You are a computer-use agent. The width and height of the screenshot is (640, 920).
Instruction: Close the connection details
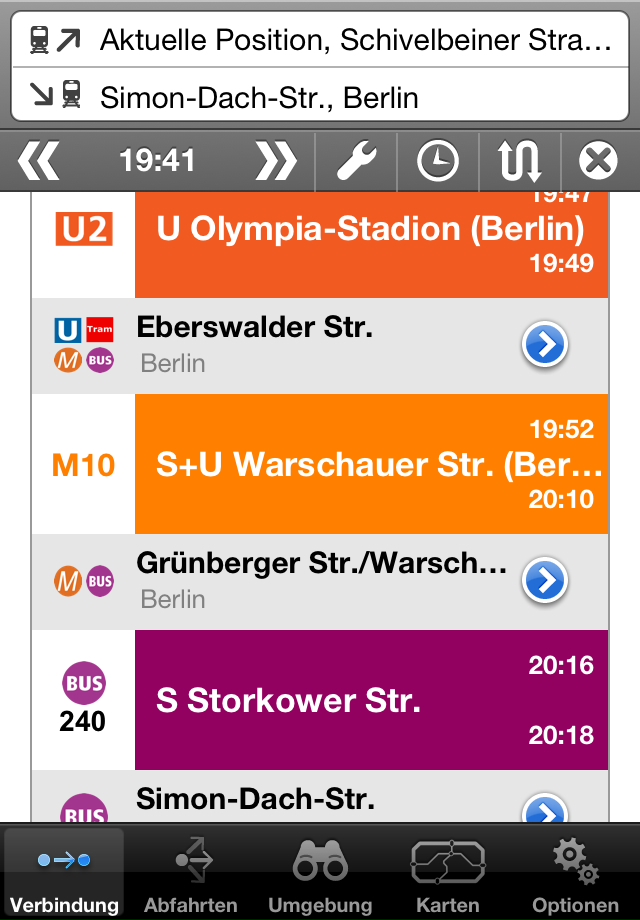tap(599, 160)
